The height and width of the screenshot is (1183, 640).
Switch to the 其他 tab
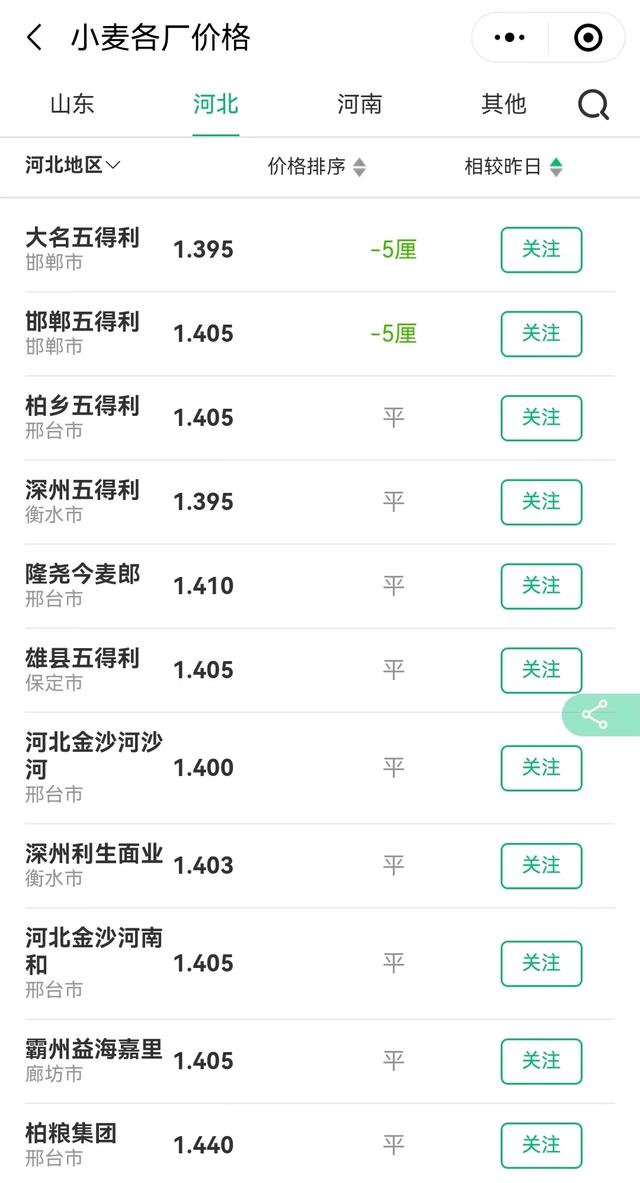pos(503,104)
